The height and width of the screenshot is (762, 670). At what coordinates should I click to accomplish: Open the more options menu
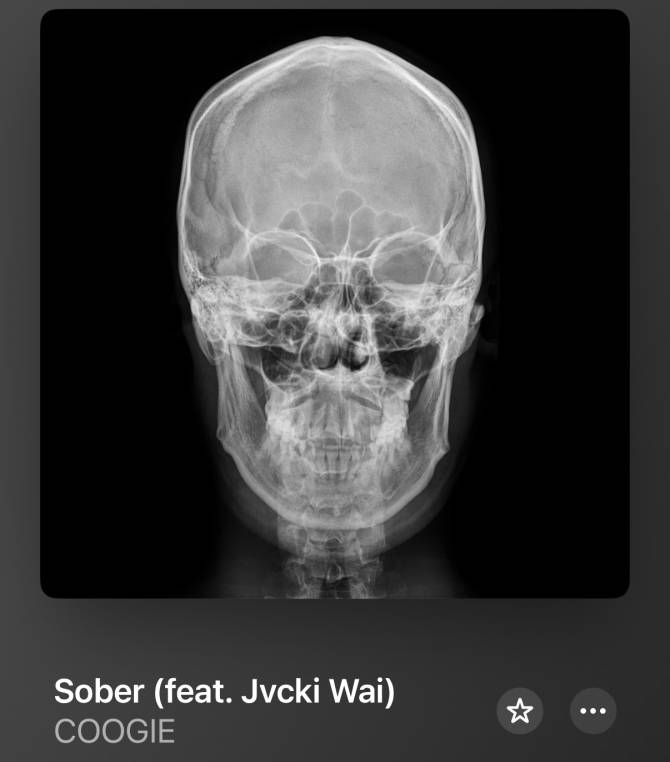coord(593,711)
